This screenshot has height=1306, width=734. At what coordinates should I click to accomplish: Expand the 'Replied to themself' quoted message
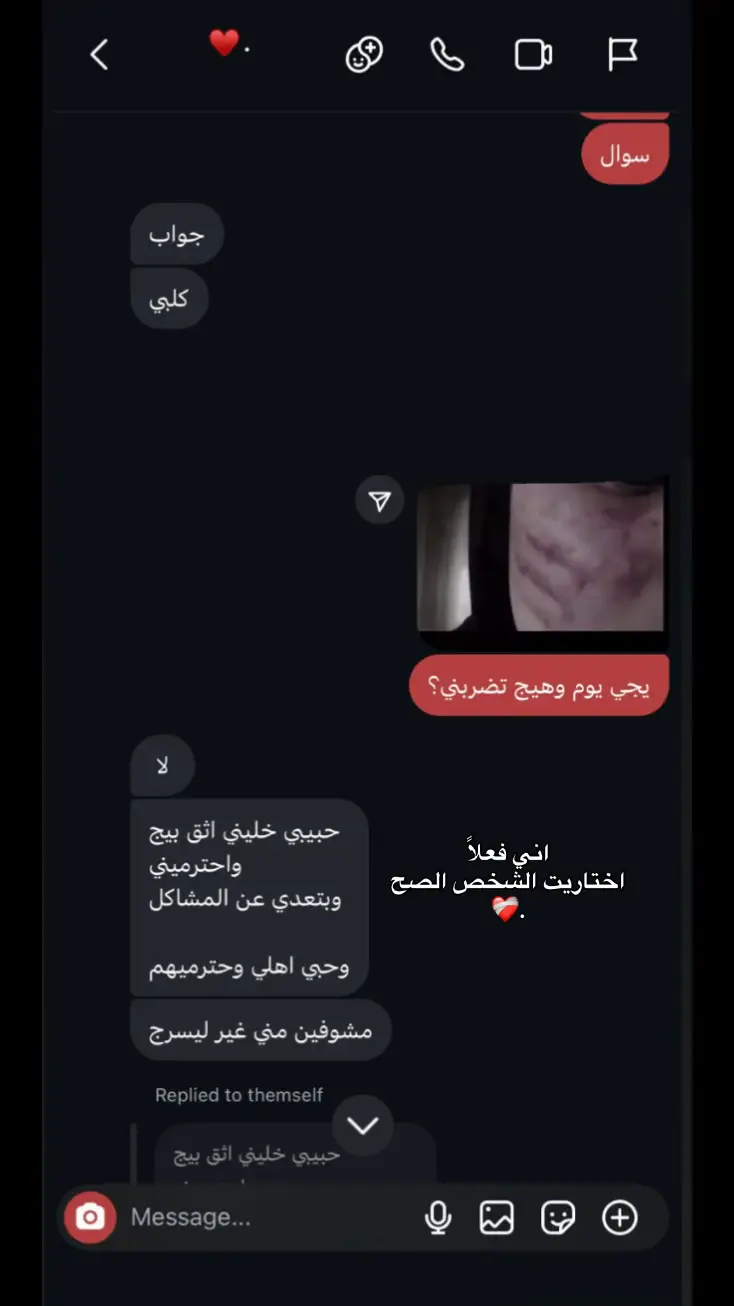tap(290, 1155)
